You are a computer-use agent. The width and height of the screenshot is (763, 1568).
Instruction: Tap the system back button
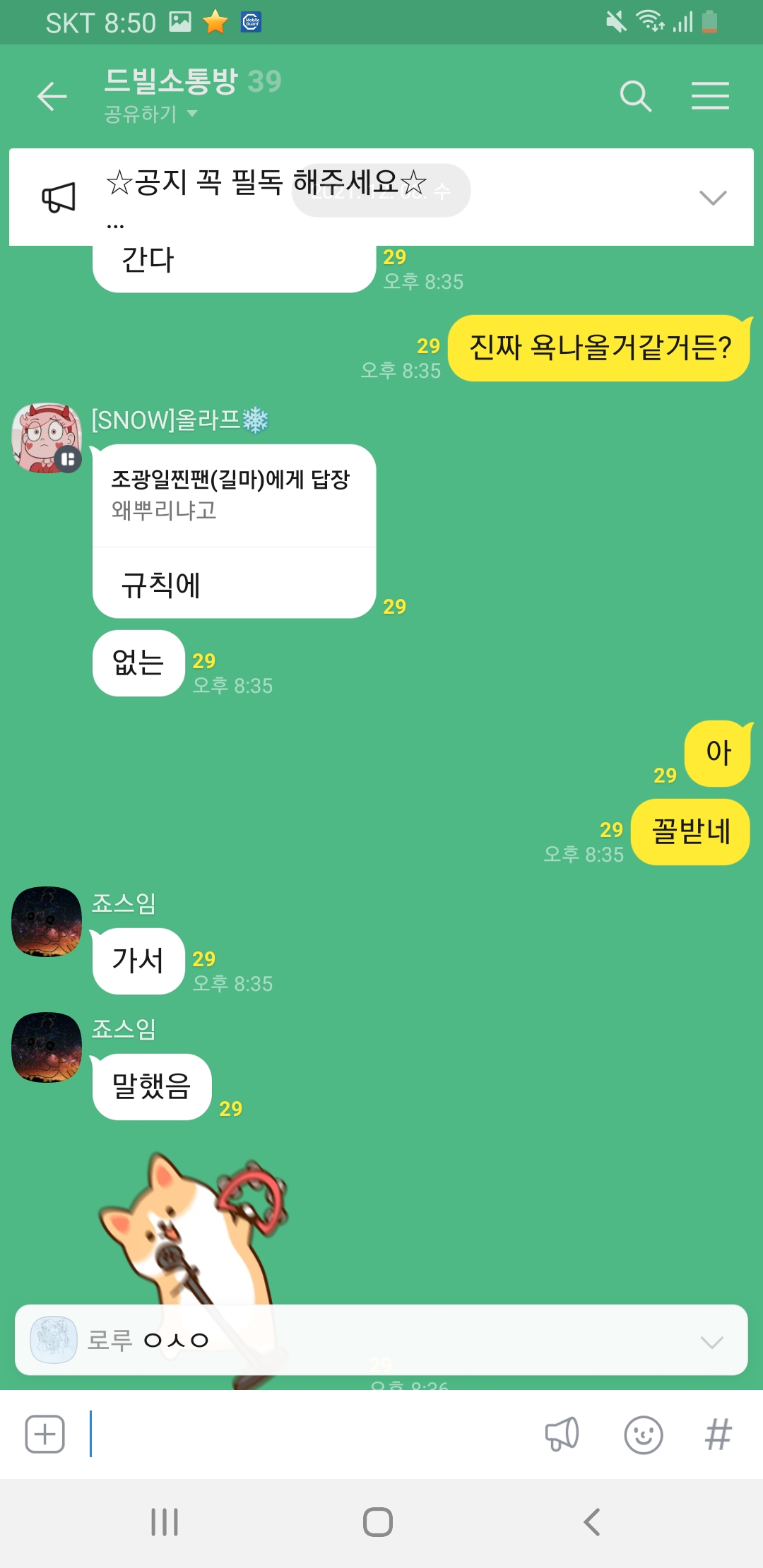point(592,1522)
